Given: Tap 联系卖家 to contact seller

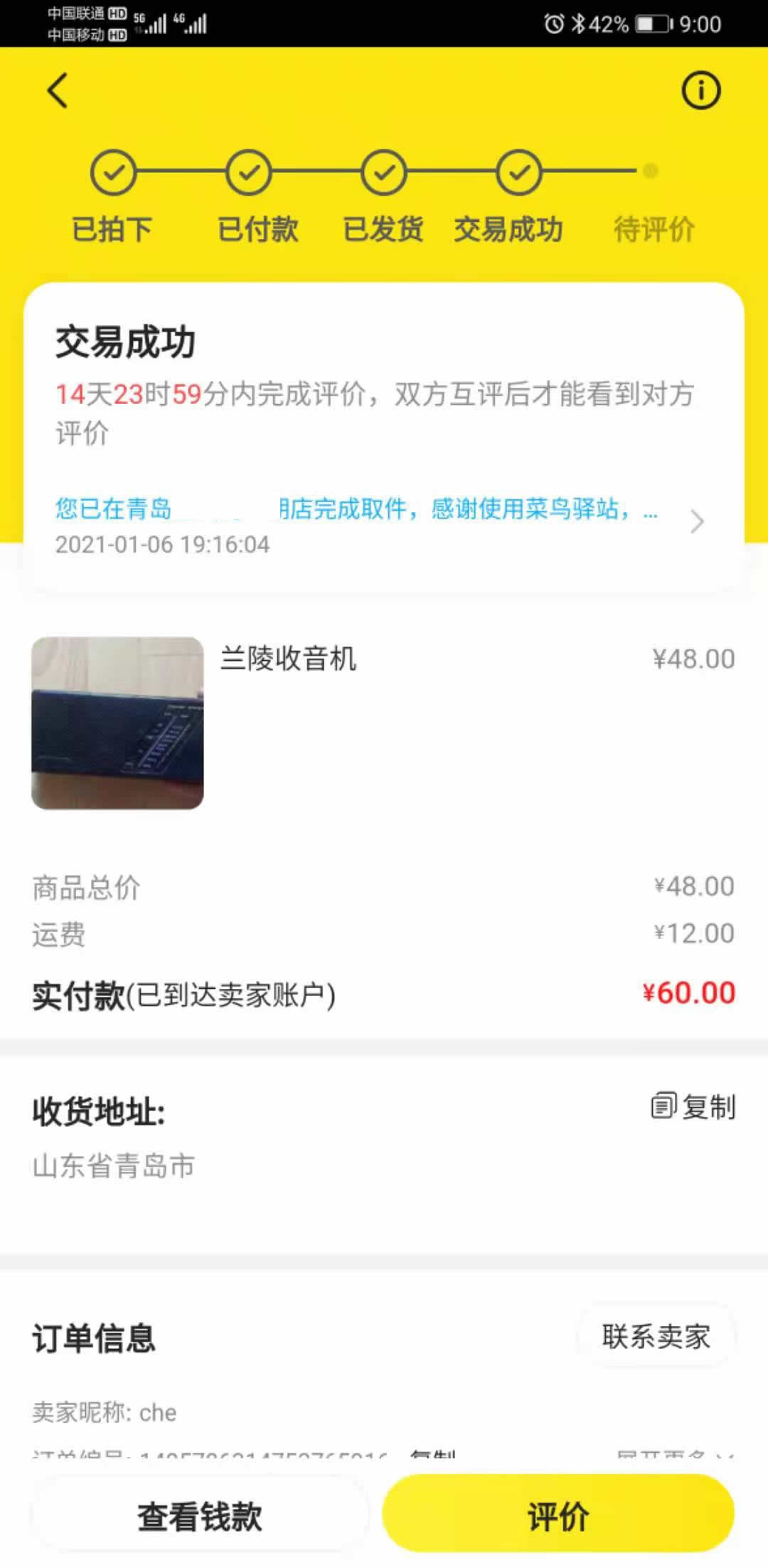Looking at the screenshot, I should (656, 1336).
